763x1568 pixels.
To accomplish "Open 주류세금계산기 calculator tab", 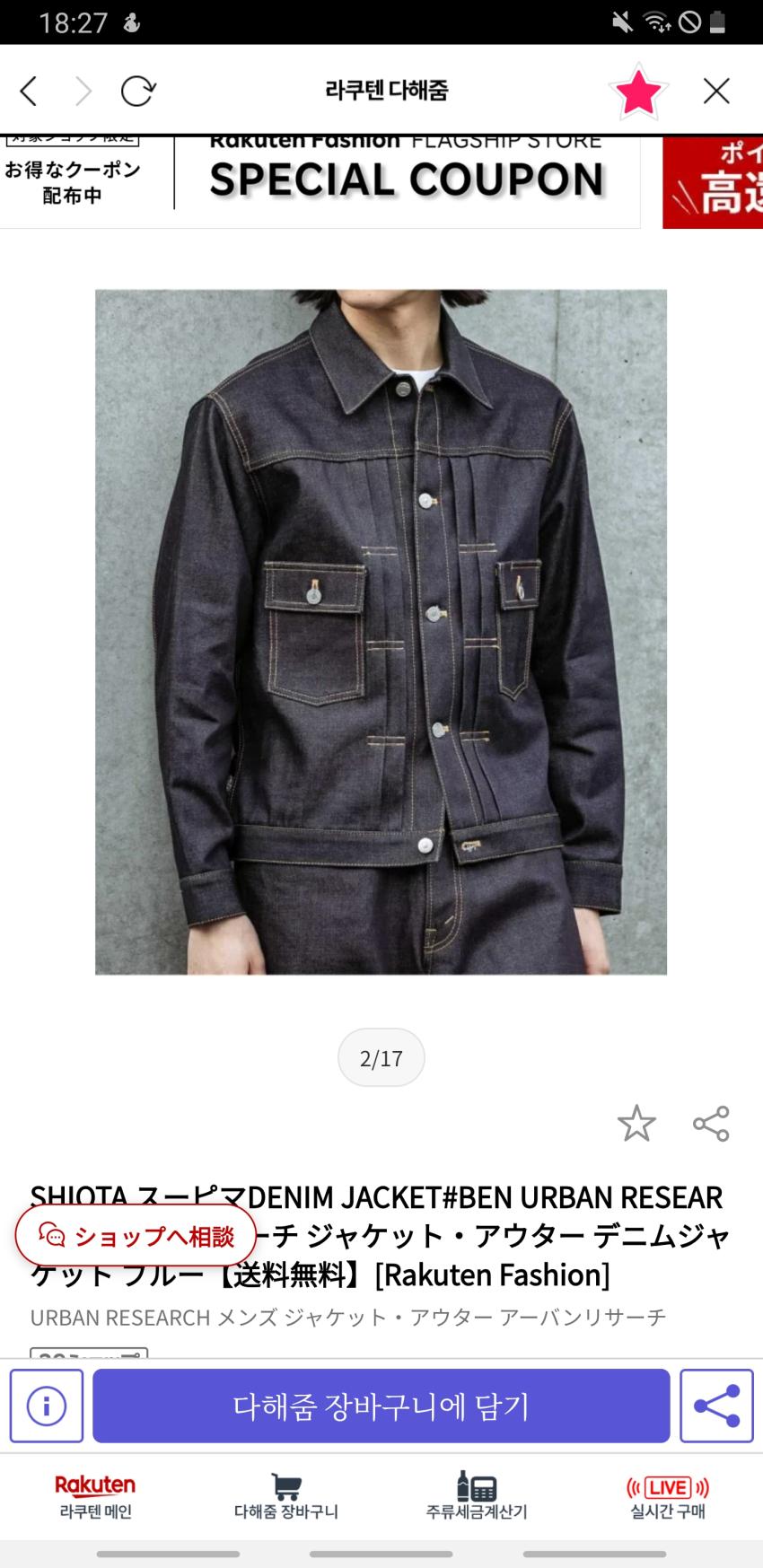I will tap(477, 1497).
